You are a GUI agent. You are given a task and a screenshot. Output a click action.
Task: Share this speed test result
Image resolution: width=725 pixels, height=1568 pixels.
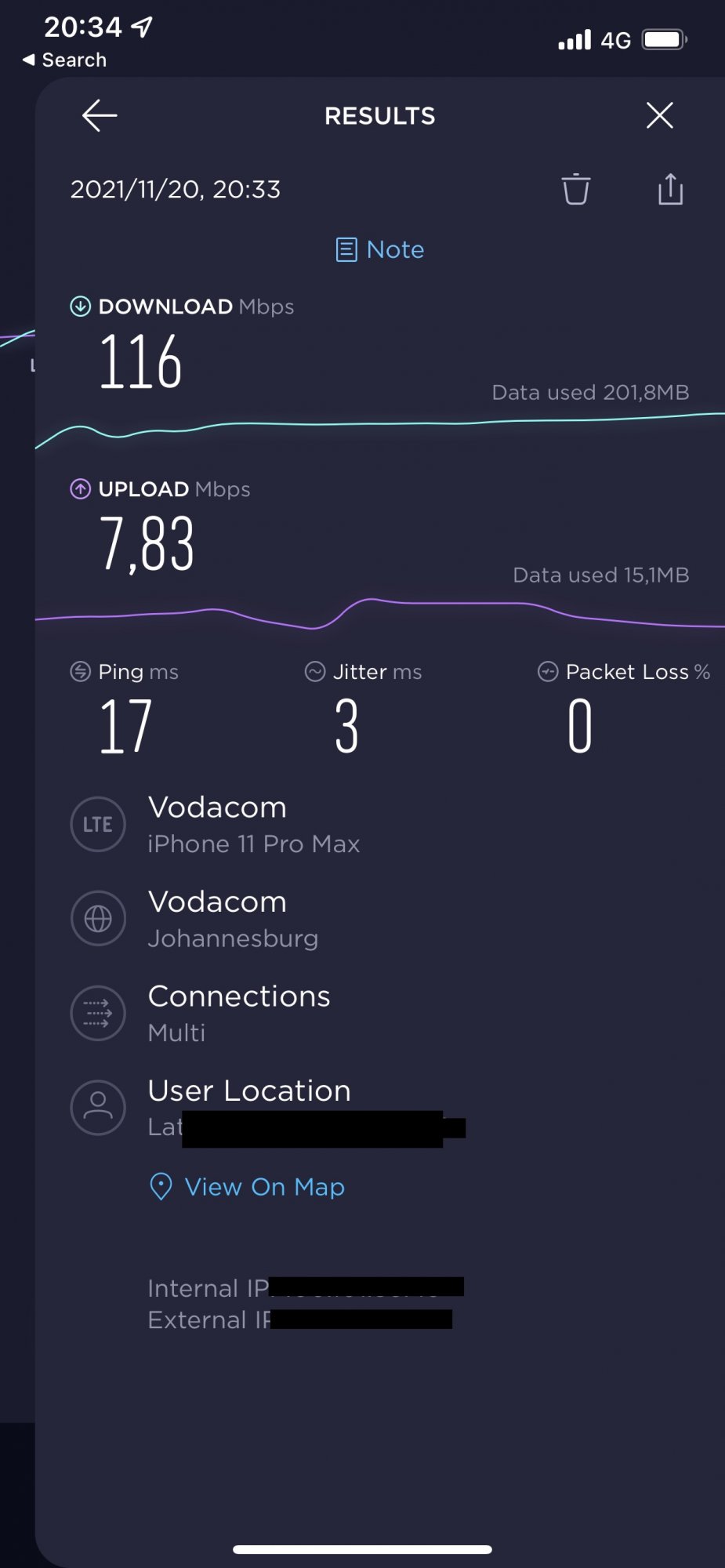[670, 189]
